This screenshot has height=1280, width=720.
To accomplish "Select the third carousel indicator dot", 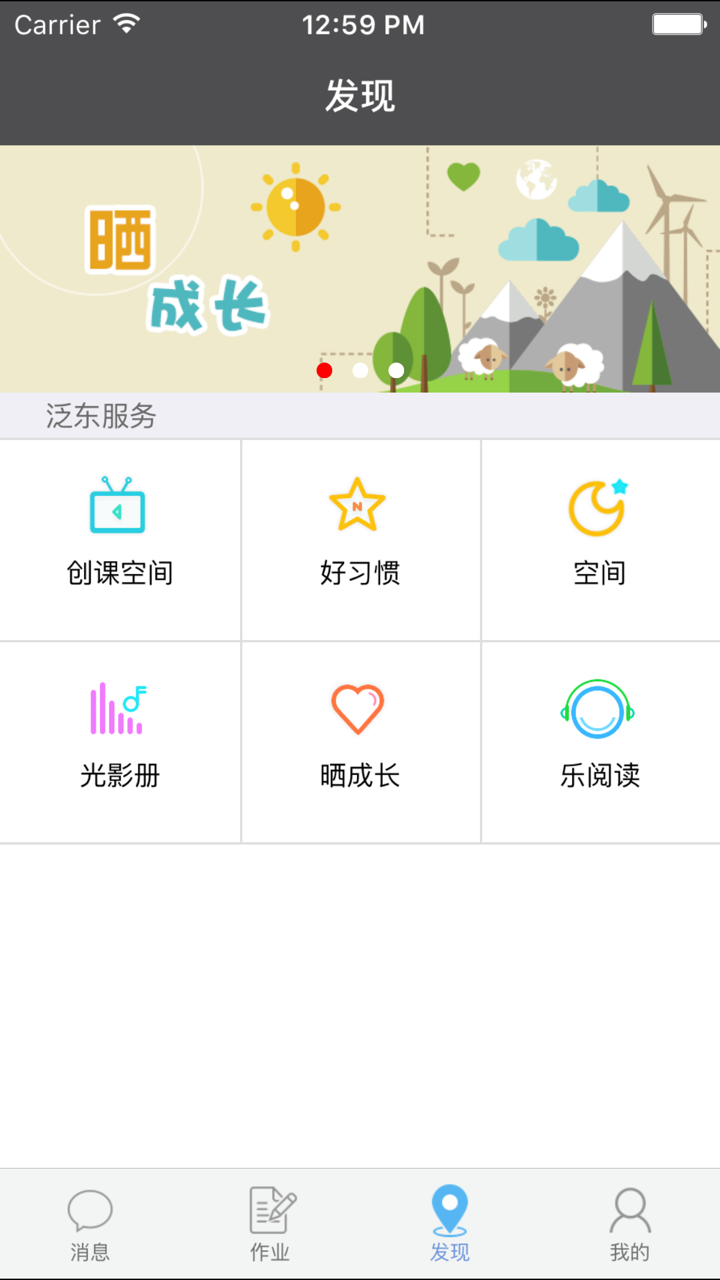I will click(396, 370).
